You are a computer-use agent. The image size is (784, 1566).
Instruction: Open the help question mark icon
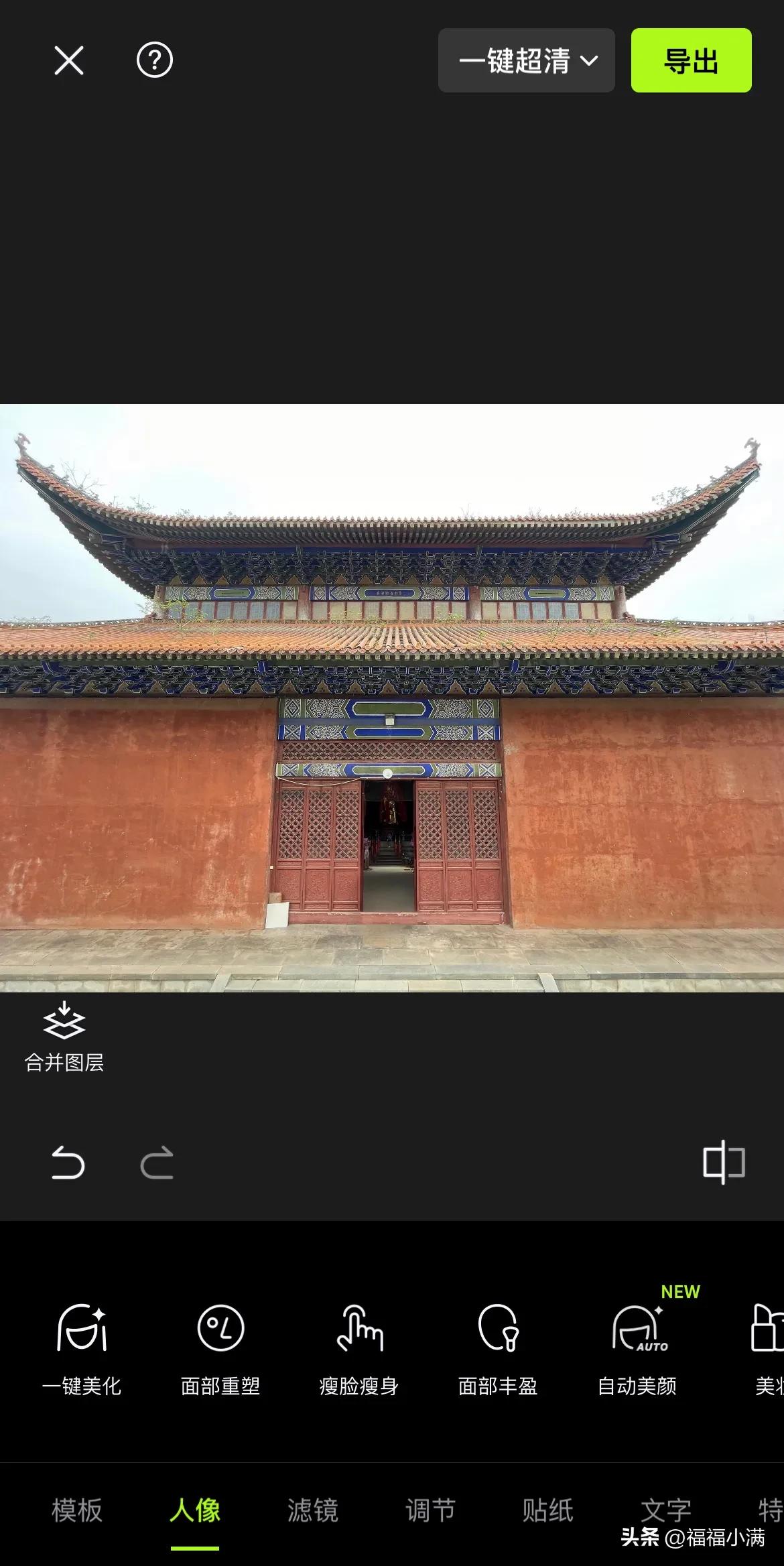pos(155,61)
